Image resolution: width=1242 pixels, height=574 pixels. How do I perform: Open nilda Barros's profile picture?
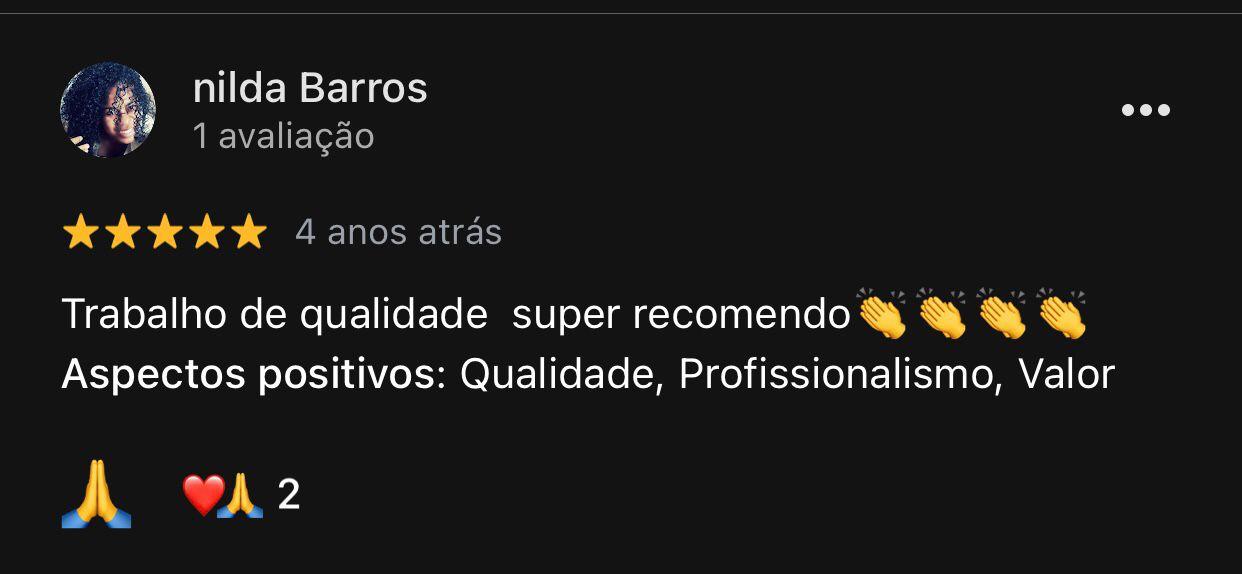(108, 110)
